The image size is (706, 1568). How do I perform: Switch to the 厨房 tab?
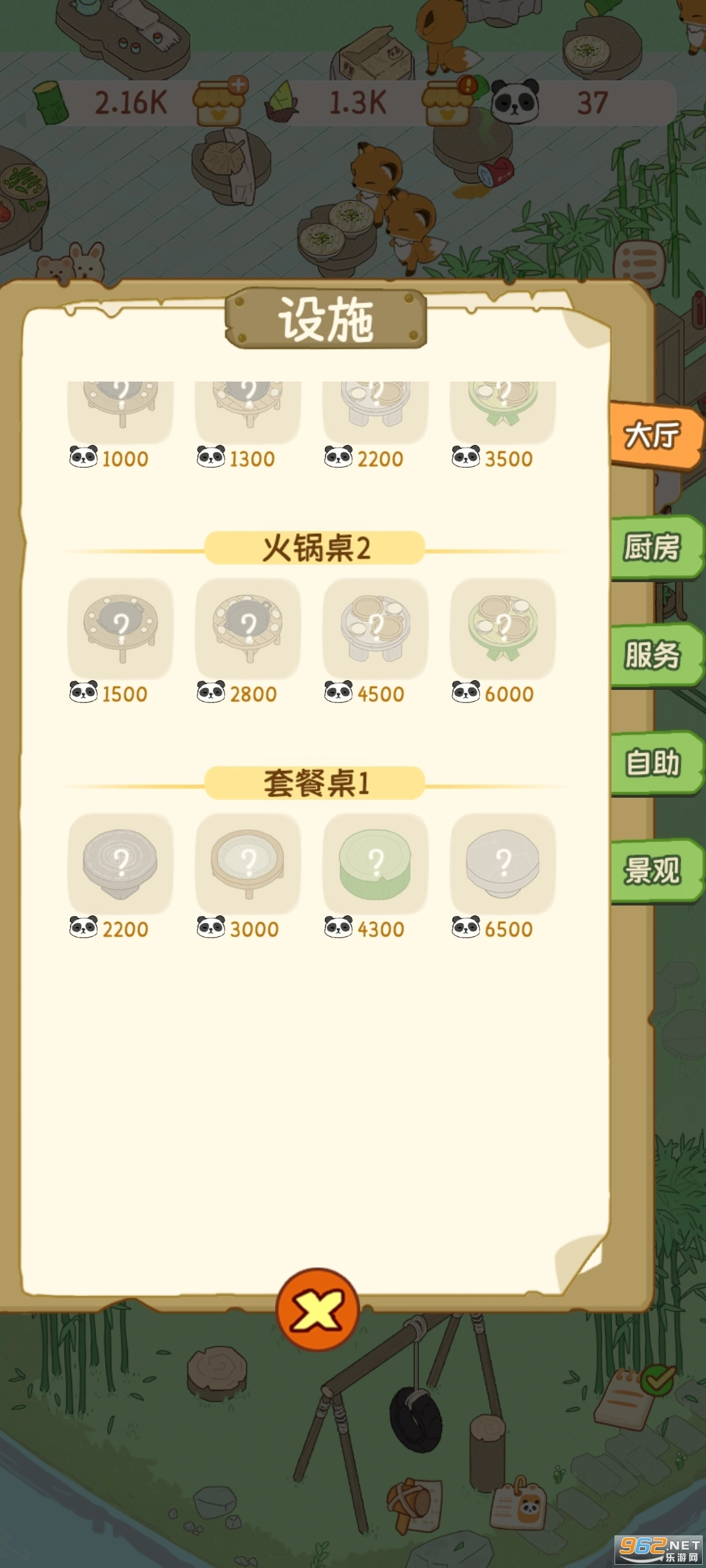pos(654,547)
